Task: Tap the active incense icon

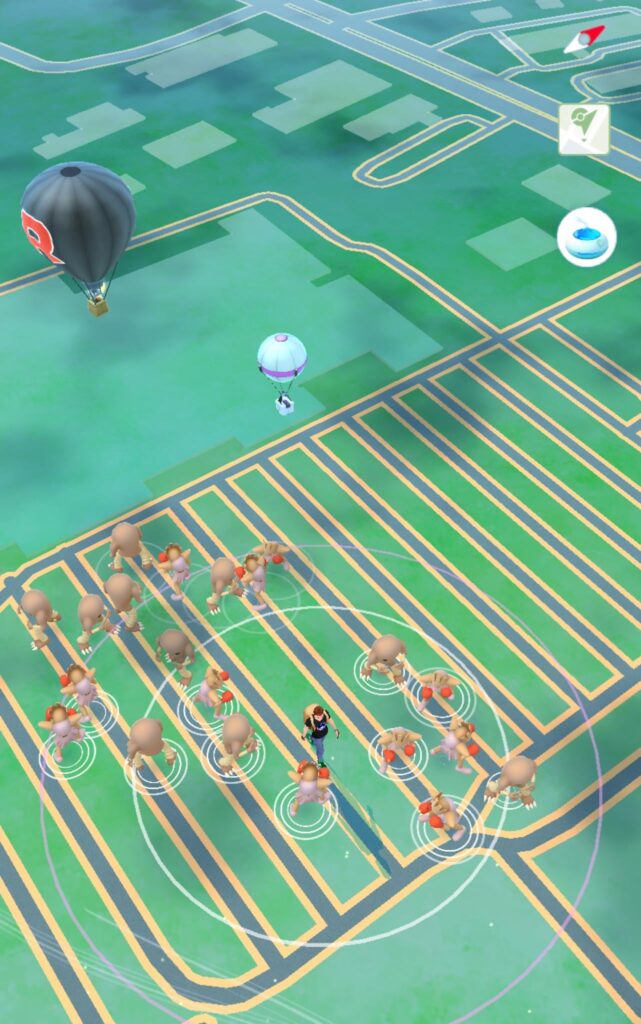Action: 586,237
